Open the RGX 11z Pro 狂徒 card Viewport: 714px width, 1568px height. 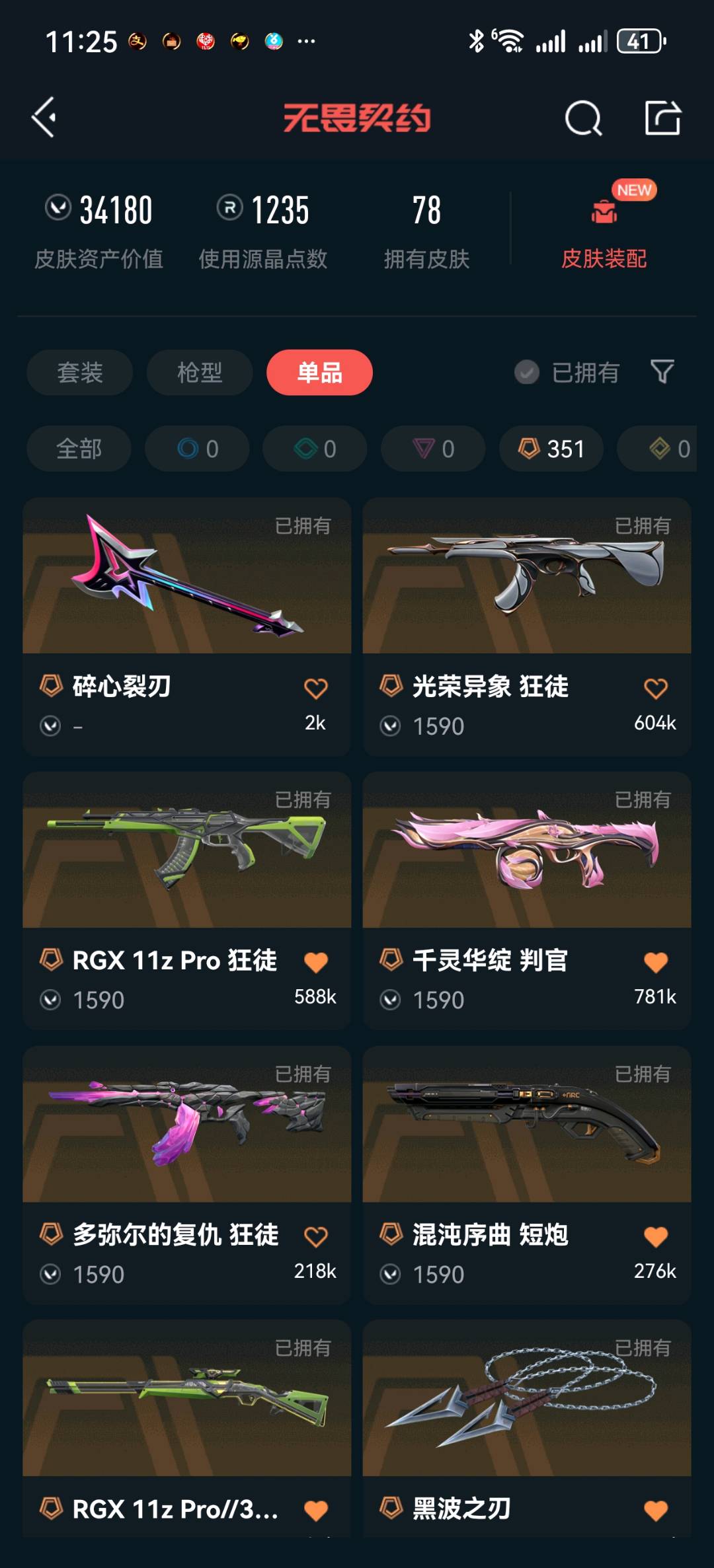(187, 900)
